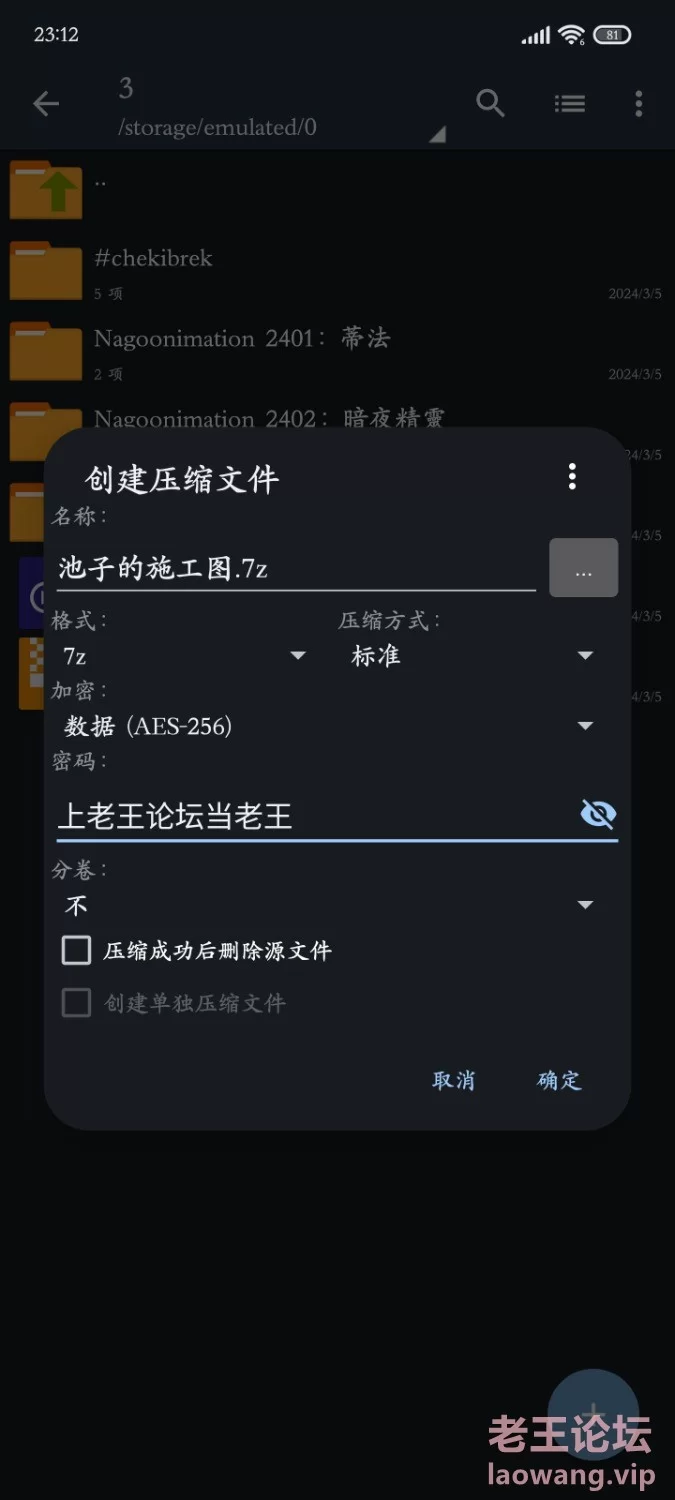Viewport: 675px width, 1500px height.
Task: Tap the browse "..." button beside name
Action: click(583, 569)
